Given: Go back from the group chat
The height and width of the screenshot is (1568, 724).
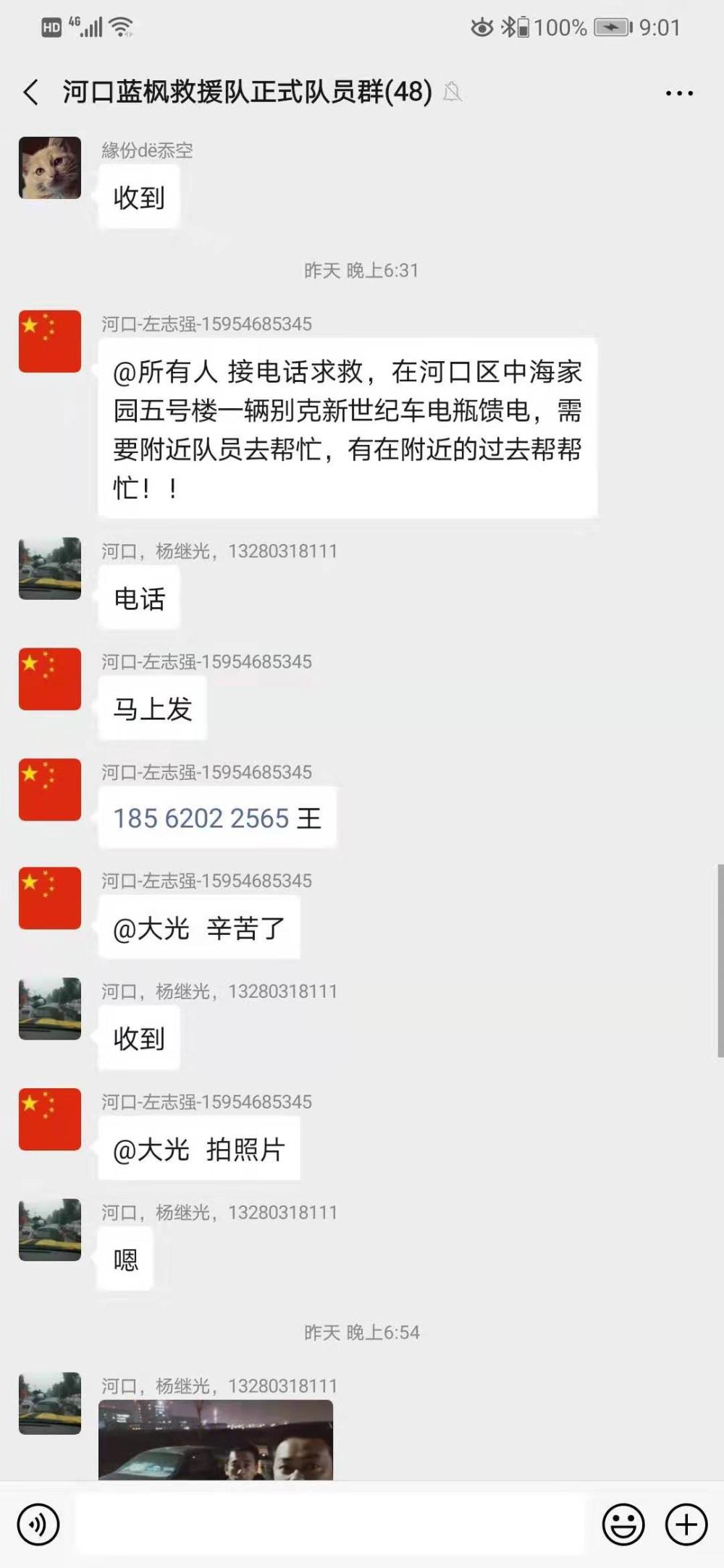Looking at the screenshot, I should (x=30, y=93).
